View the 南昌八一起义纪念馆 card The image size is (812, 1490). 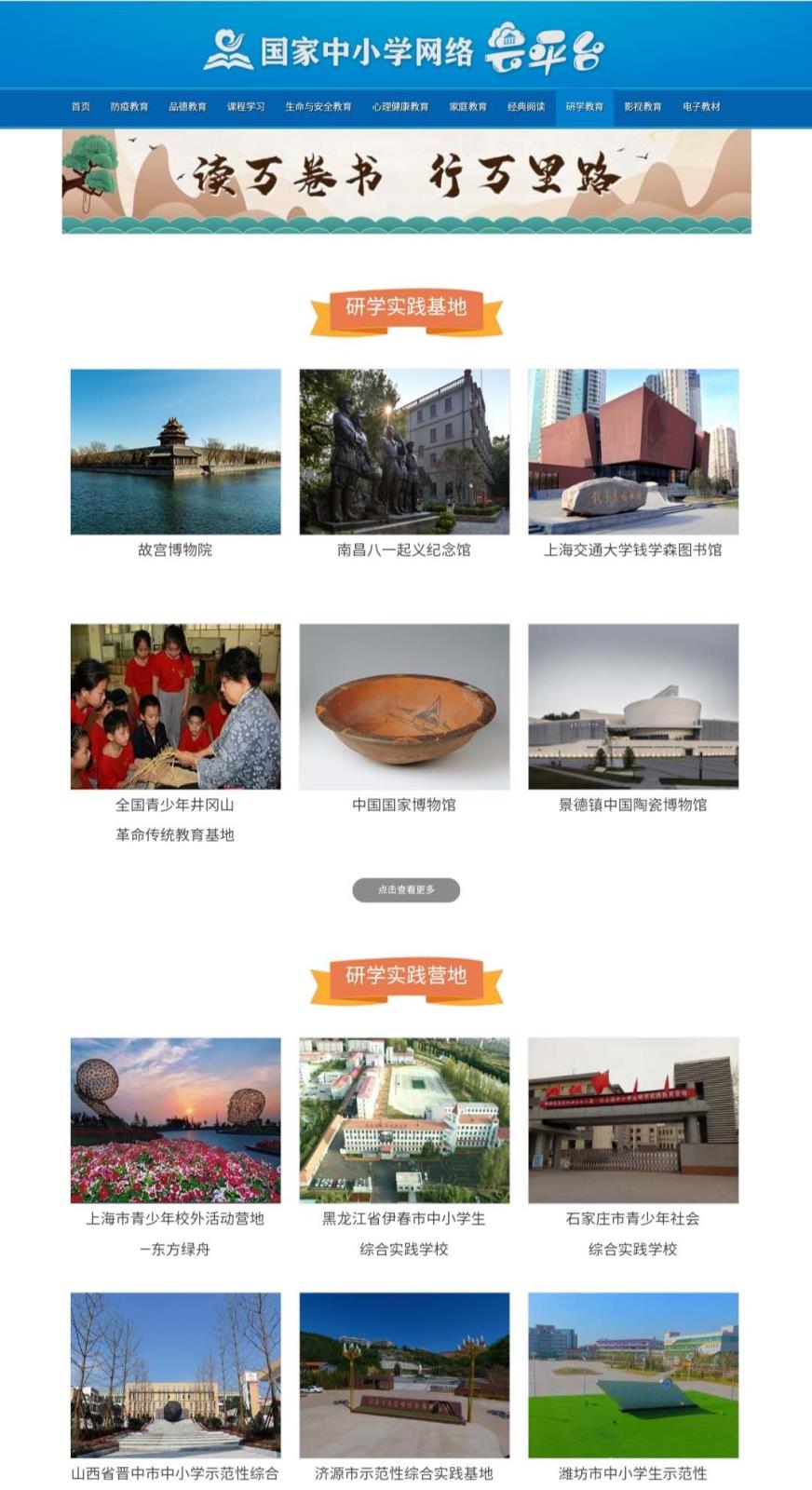[404, 453]
